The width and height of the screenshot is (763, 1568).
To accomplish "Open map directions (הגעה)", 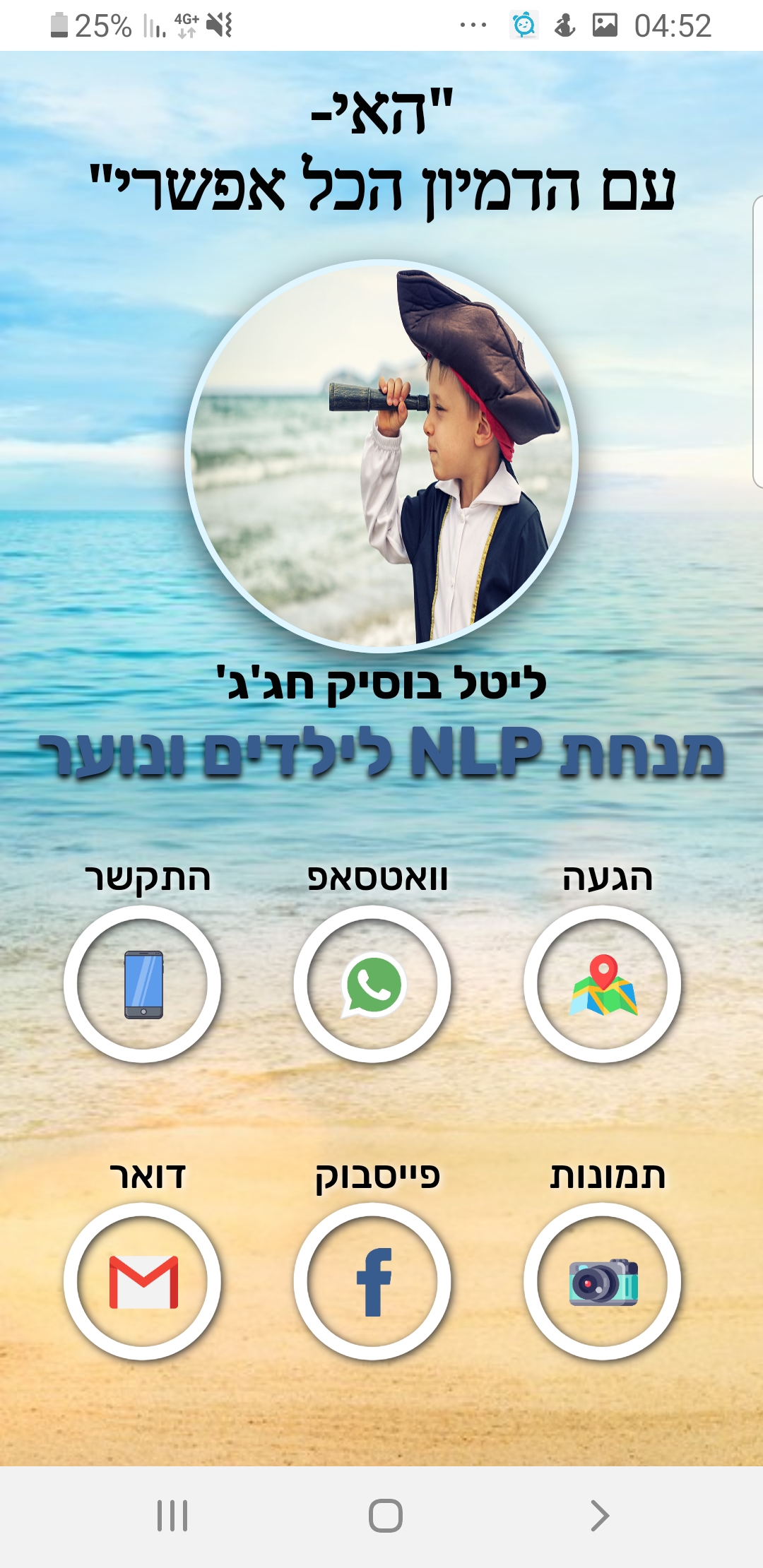I will click(x=603, y=984).
